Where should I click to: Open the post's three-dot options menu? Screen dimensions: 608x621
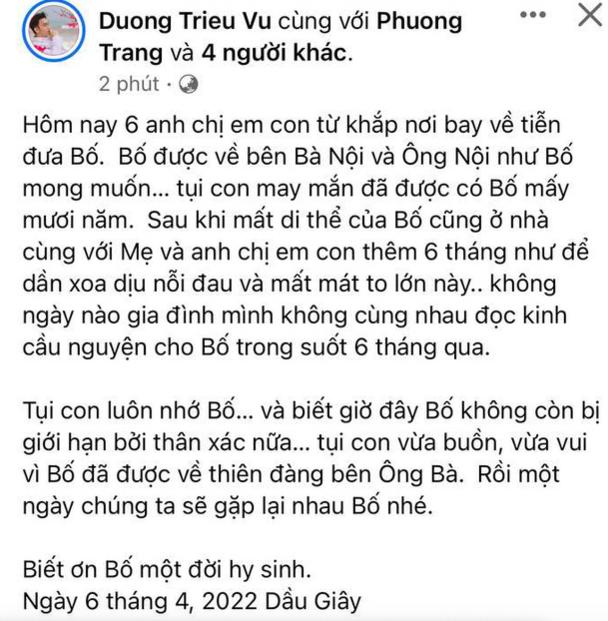536,17
